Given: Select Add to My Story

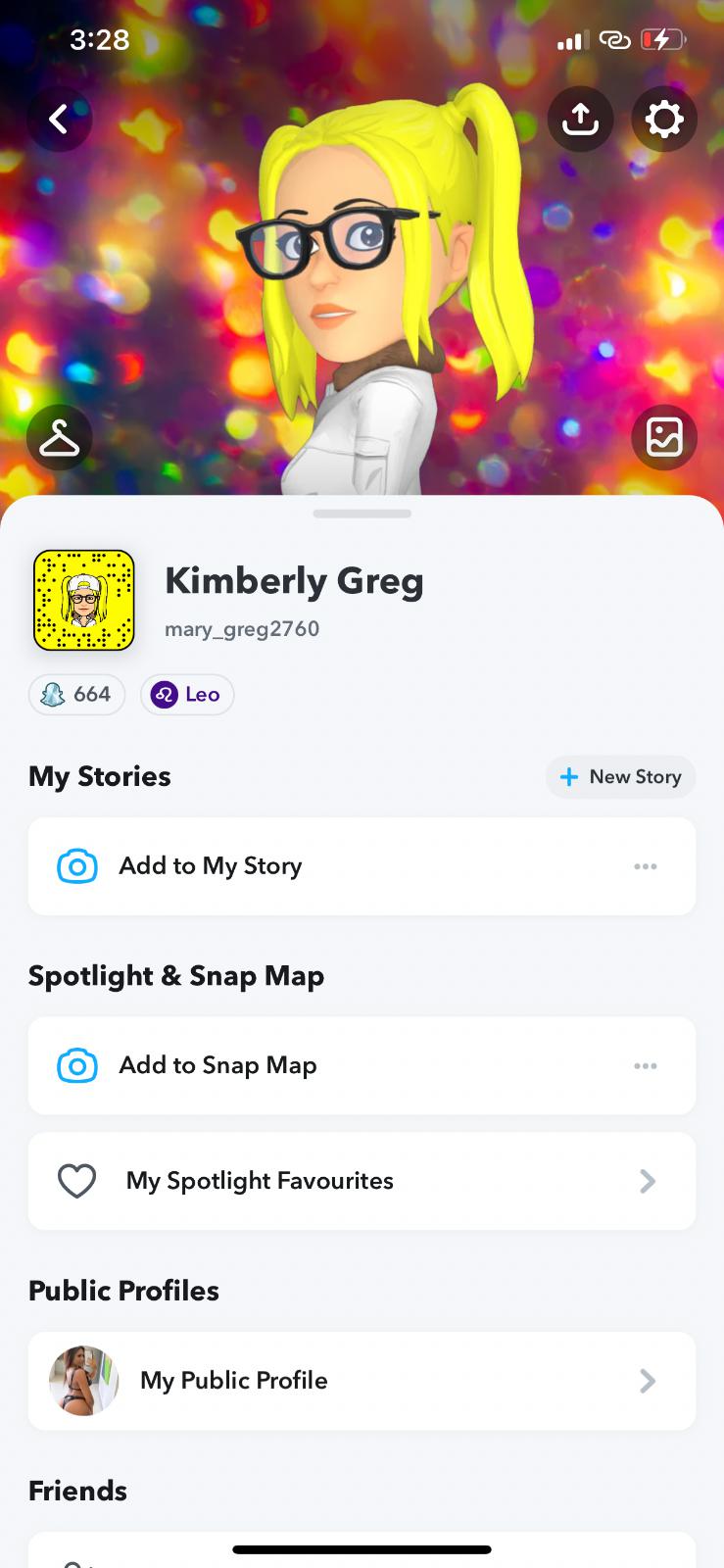Looking at the screenshot, I should tap(211, 866).
